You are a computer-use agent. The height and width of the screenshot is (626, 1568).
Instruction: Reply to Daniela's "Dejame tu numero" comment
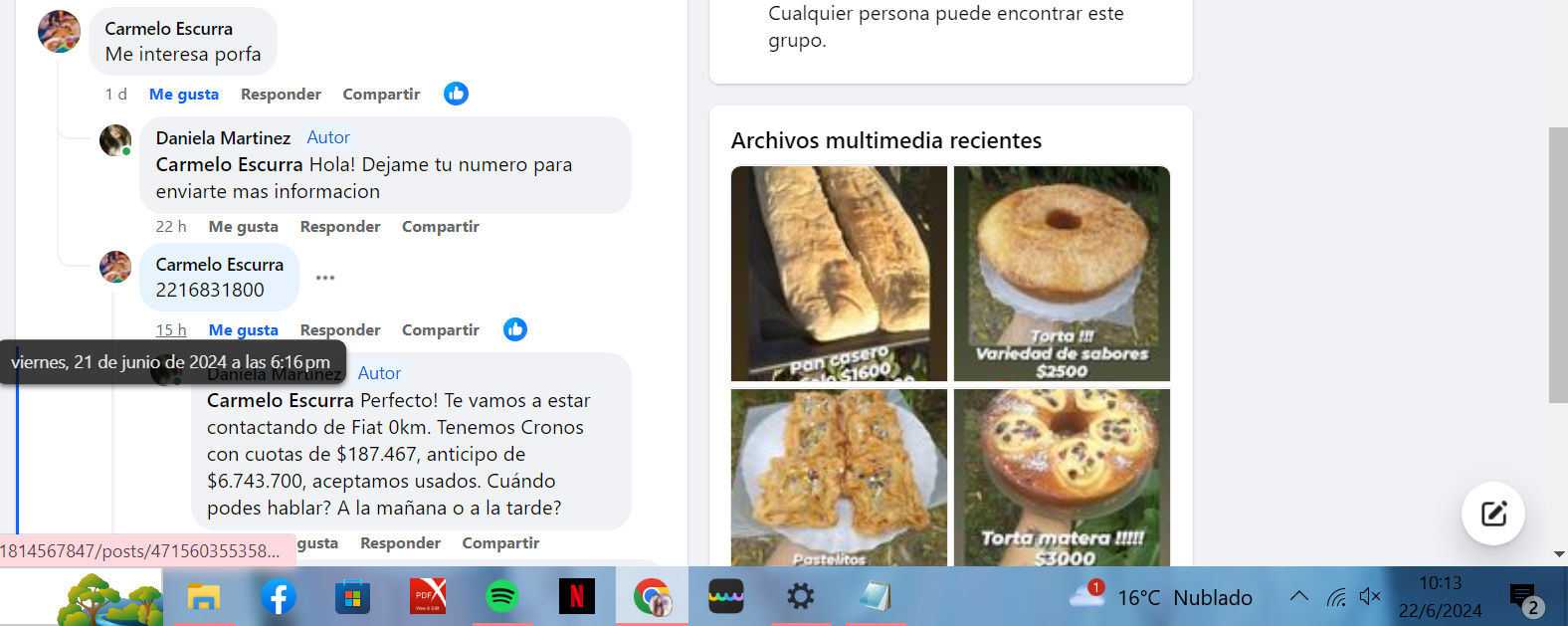click(x=340, y=227)
